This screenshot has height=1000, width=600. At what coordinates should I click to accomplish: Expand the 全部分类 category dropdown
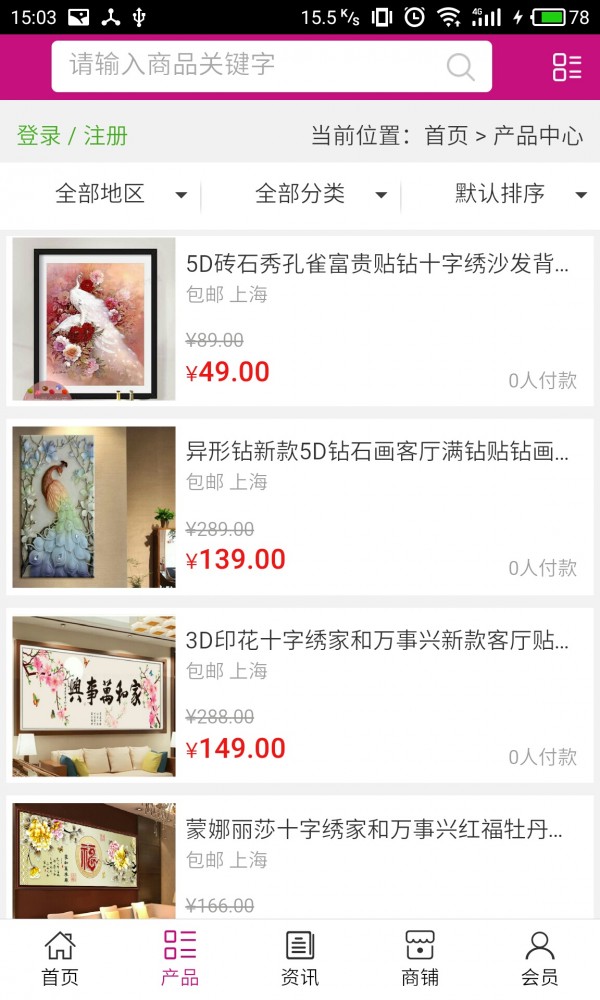pos(320,194)
